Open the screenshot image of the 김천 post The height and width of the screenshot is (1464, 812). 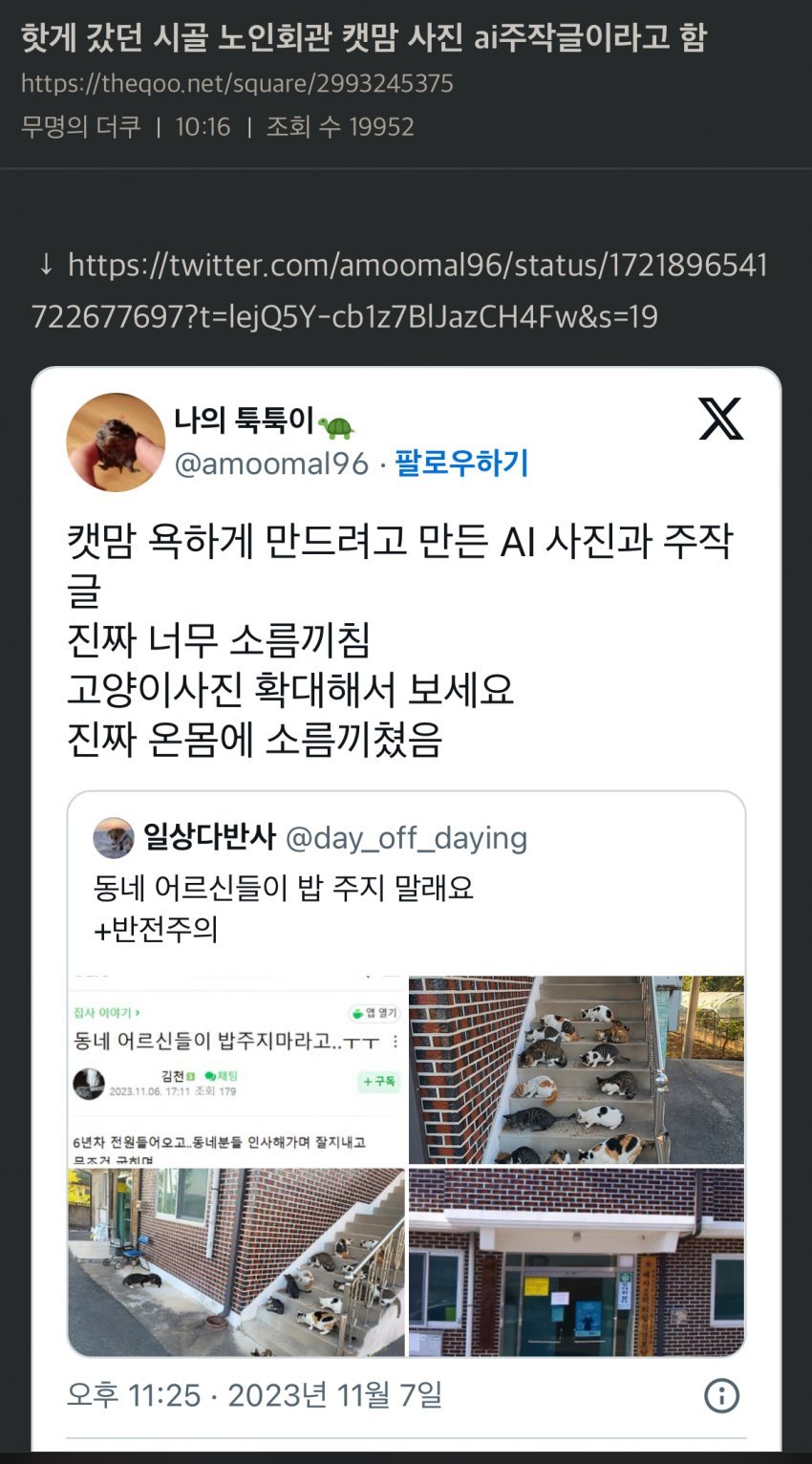point(236,1069)
